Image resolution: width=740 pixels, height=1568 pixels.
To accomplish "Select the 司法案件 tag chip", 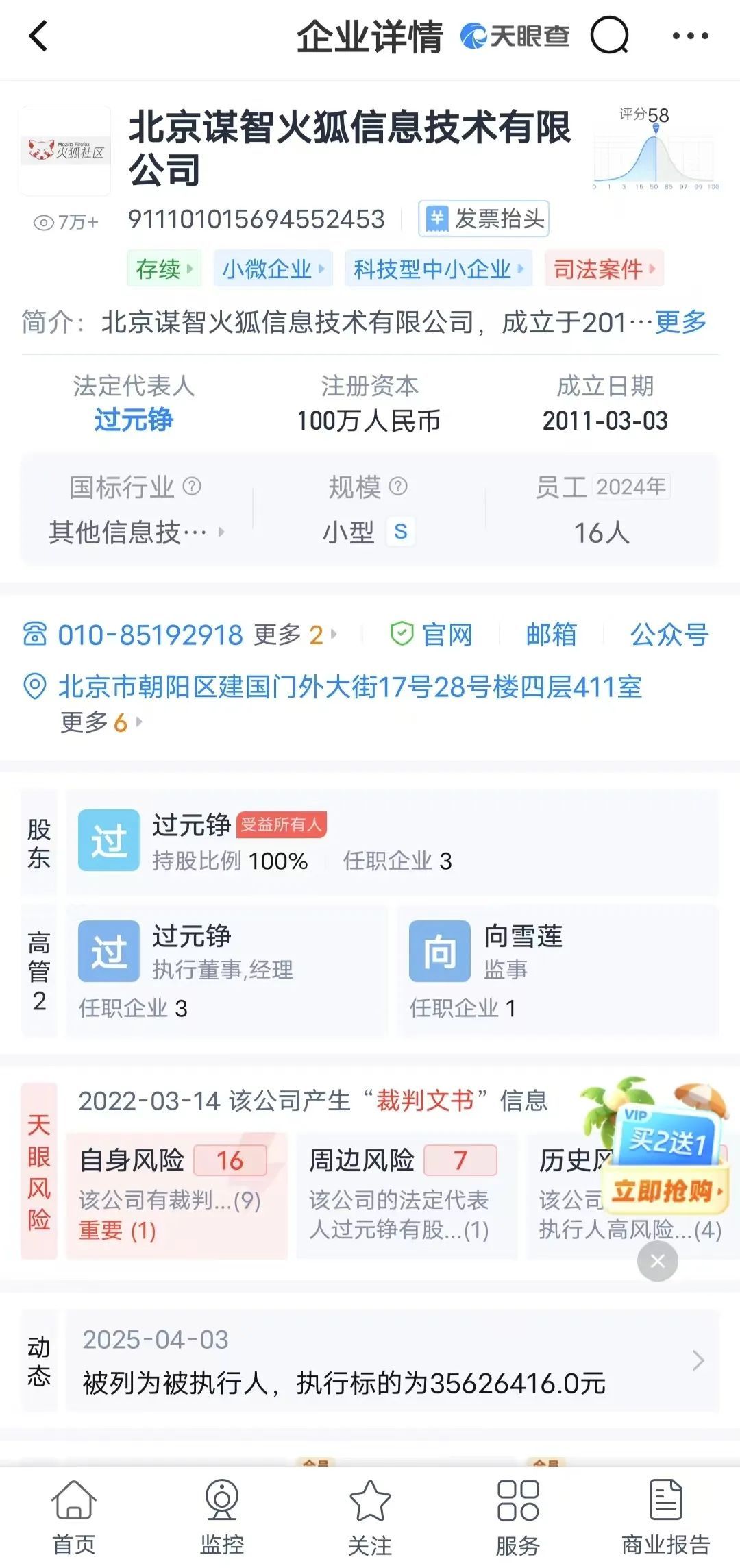I will point(604,269).
